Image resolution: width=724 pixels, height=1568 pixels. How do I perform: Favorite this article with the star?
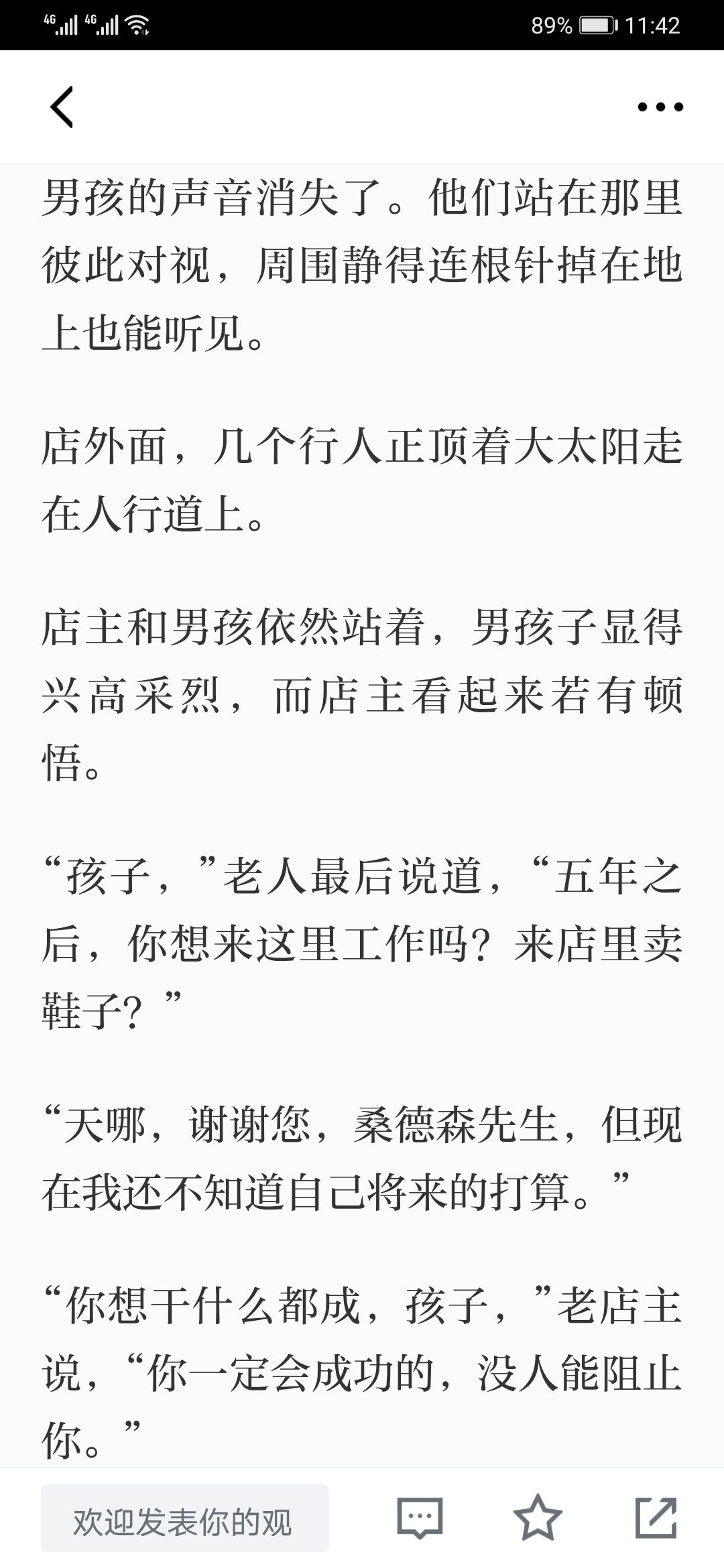tap(538, 1518)
